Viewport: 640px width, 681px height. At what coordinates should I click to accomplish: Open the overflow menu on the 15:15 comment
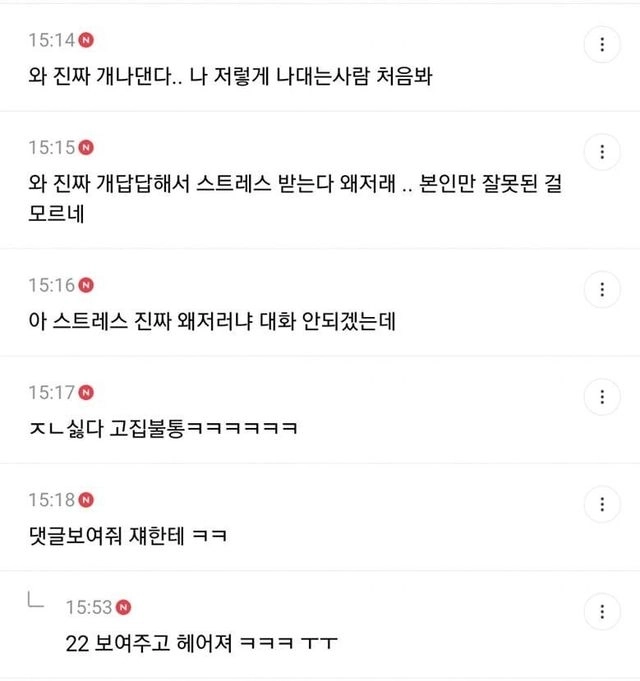[602, 152]
